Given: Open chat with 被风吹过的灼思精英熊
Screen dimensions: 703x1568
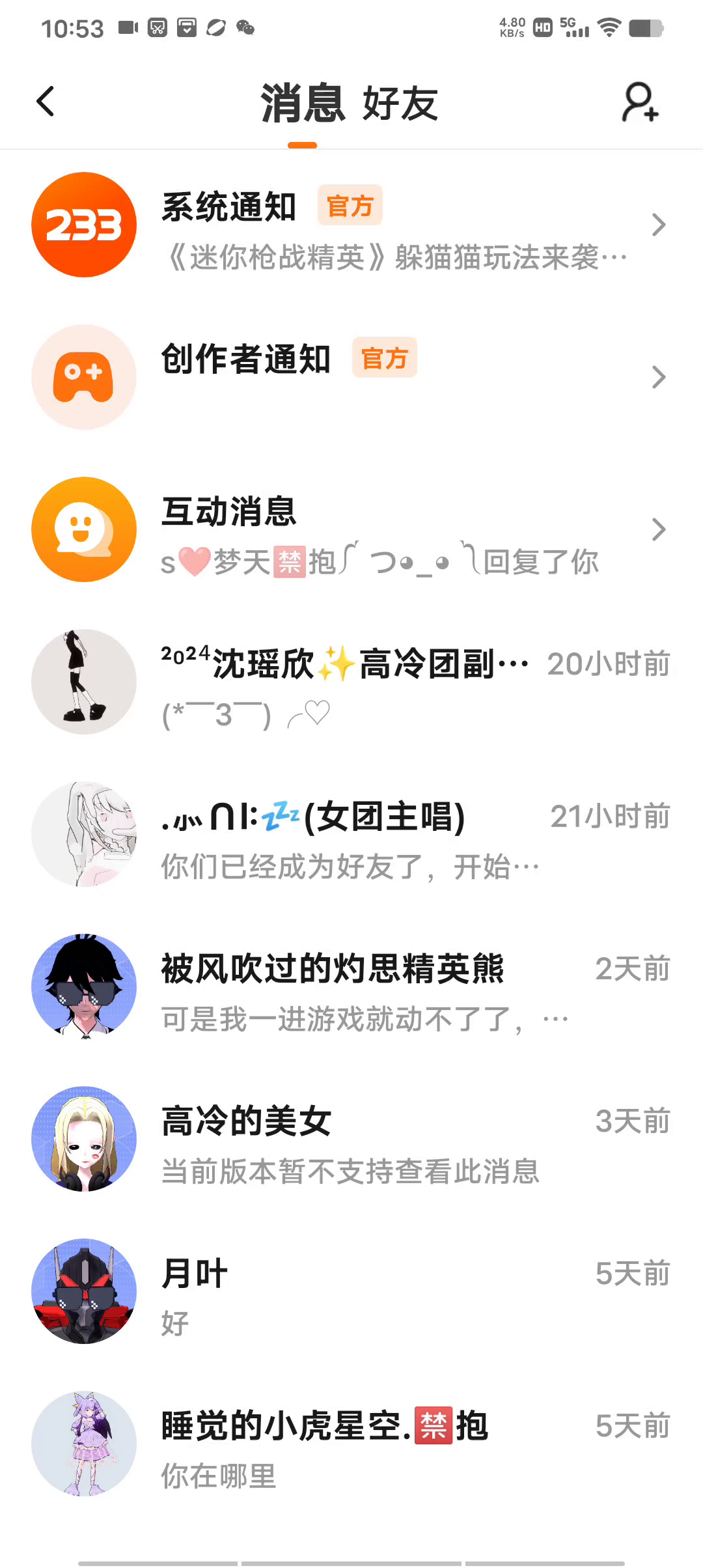Looking at the screenshot, I should click(351, 987).
